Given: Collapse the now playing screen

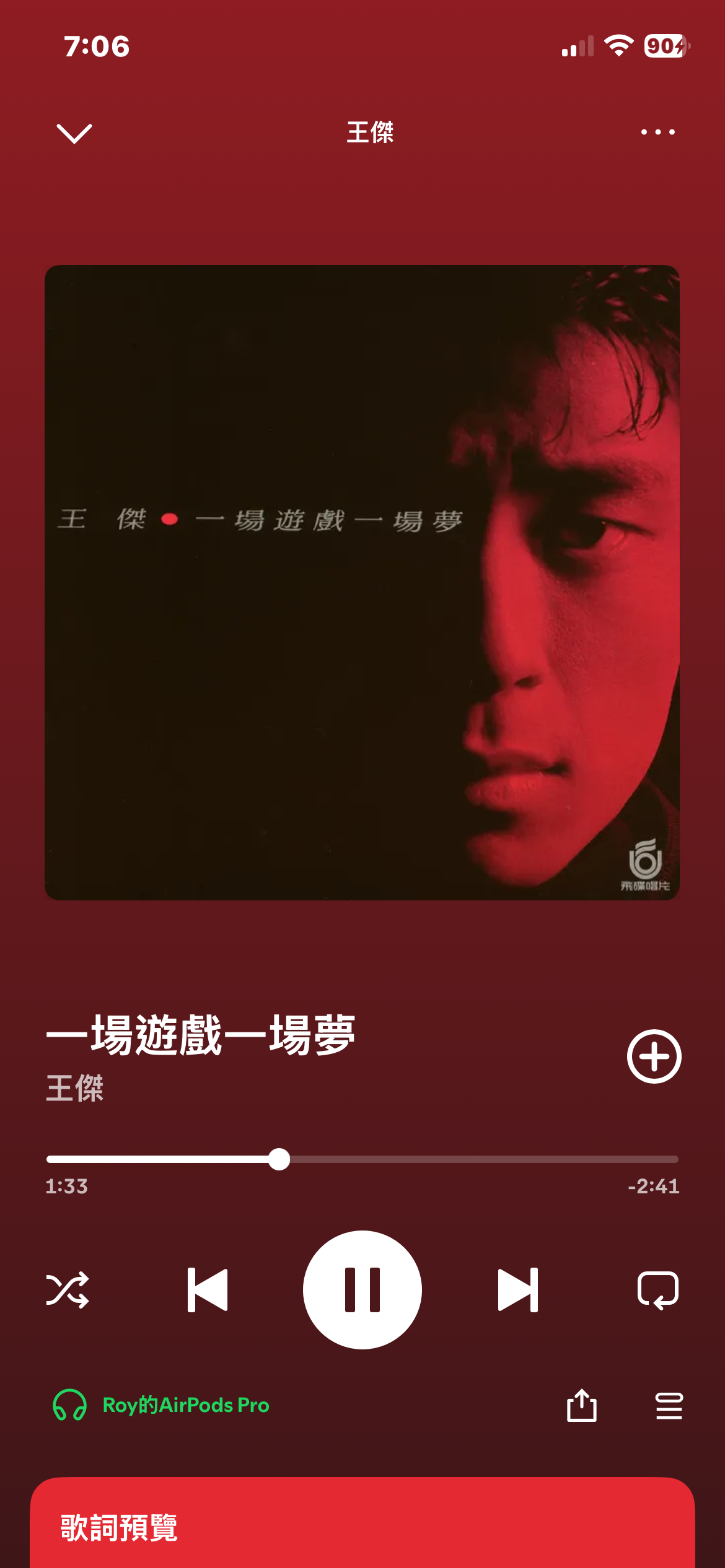Looking at the screenshot, I should (x=74, y=133).
